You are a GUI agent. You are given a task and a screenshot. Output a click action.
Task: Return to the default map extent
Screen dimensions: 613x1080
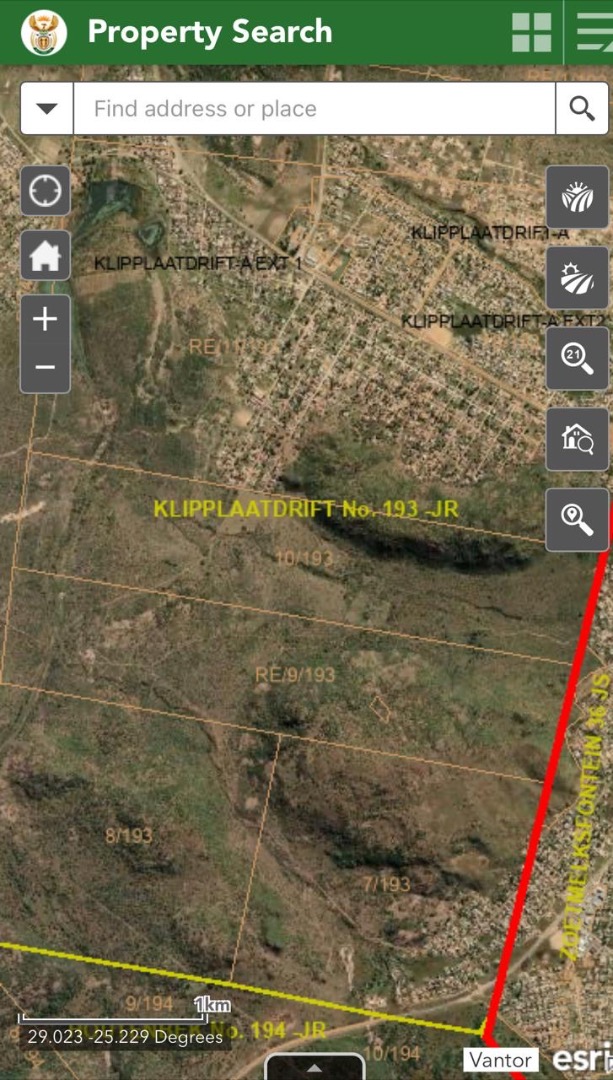click(45, 256)
